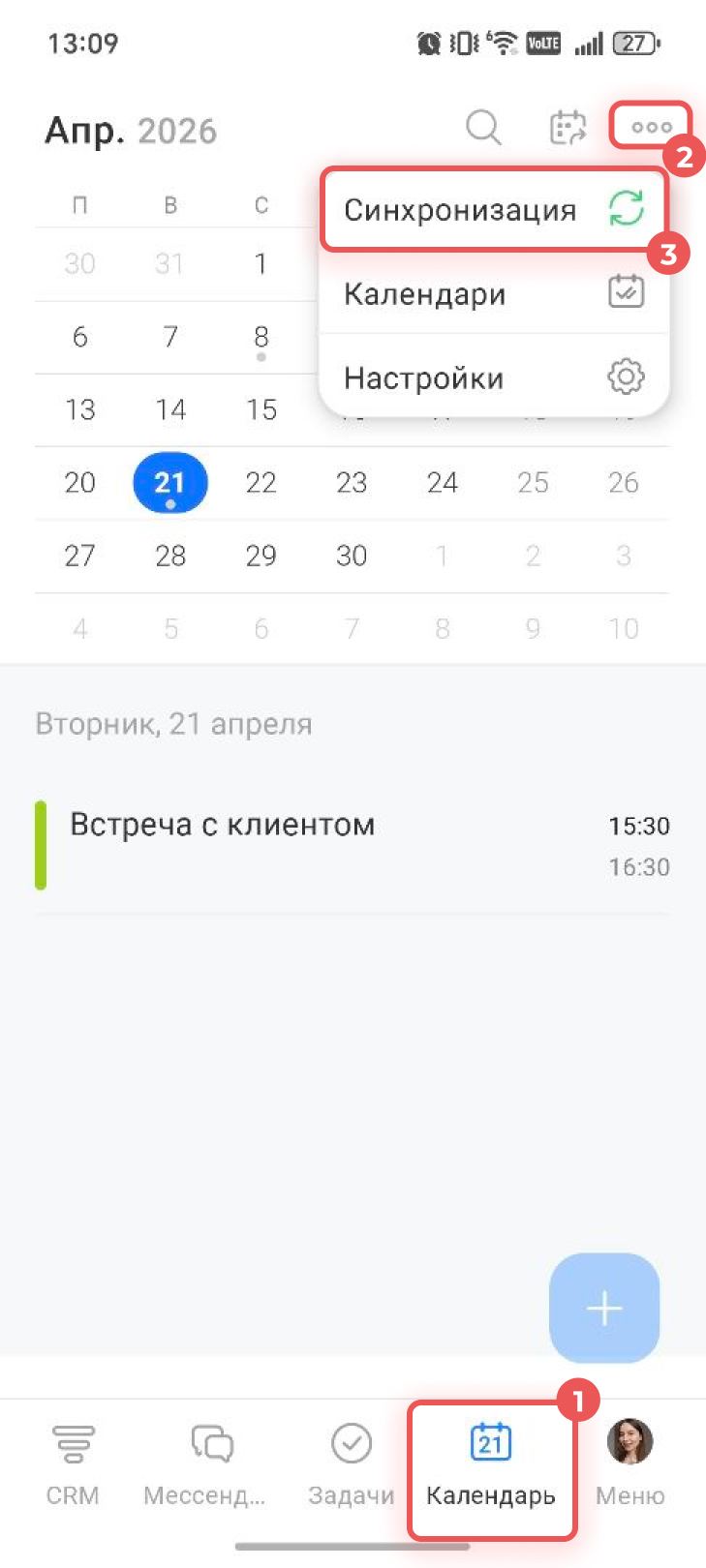Open Настройки from the menu
The width and height of the screenshot is (706, 1568).
(x=493, y=377)
